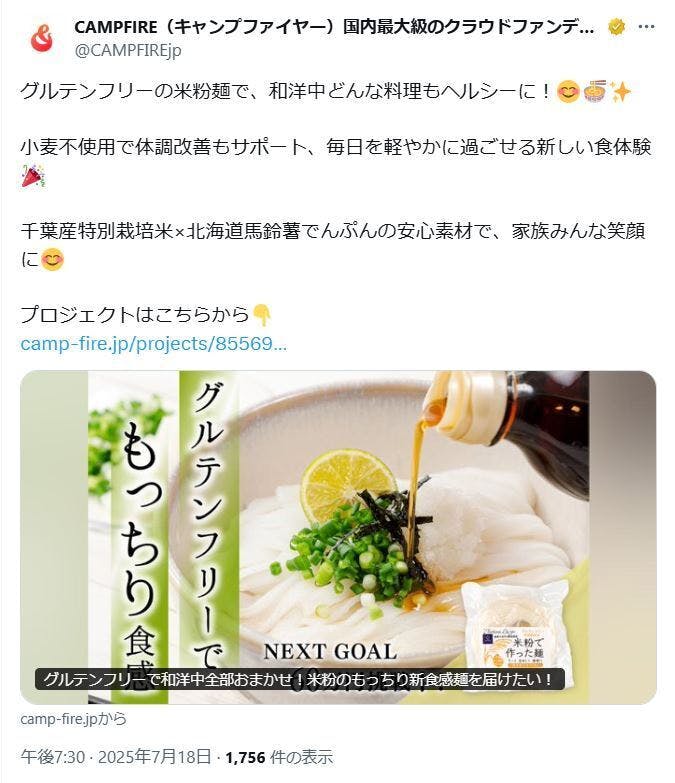
Task: Open the camp-fire.jp/projects link
Action: coord(153,344)
